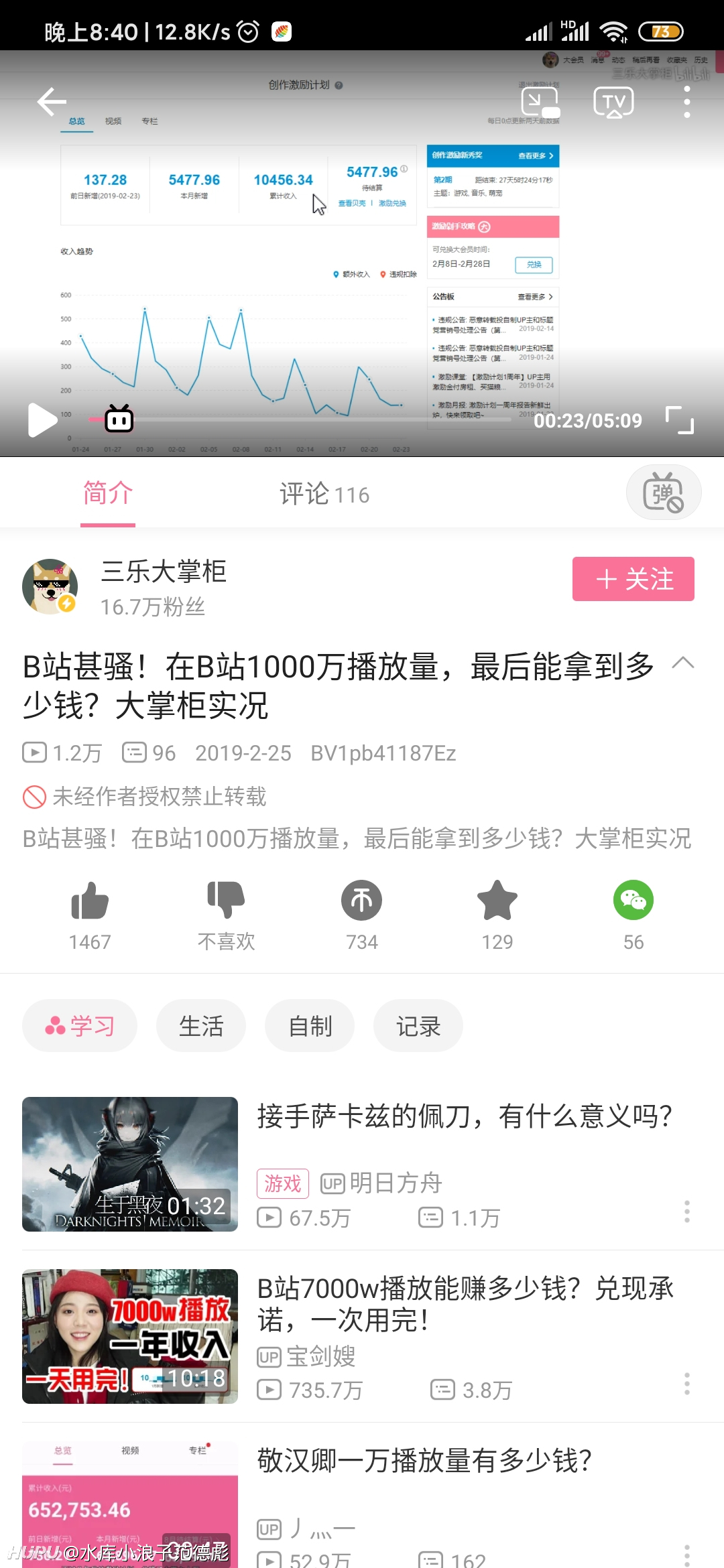The width and height of the screenshot is (724, 1568).
Task: Toggle danmaku display off
Action: pyautogui.click(x=664, y=493)
